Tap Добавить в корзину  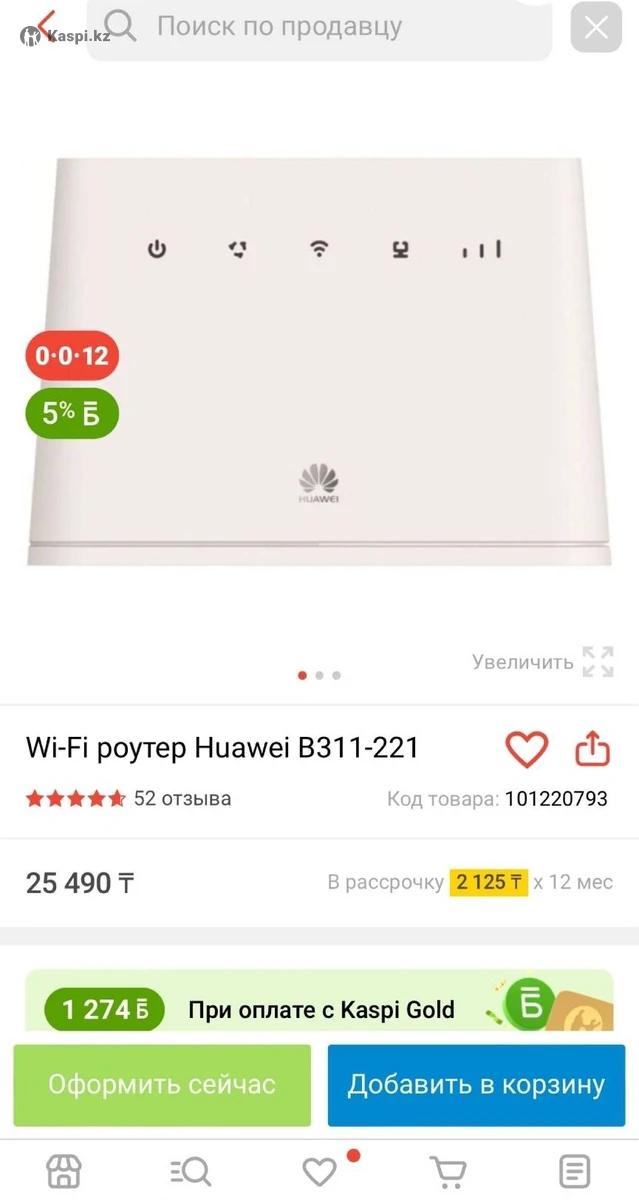[x=476, y=1085]
